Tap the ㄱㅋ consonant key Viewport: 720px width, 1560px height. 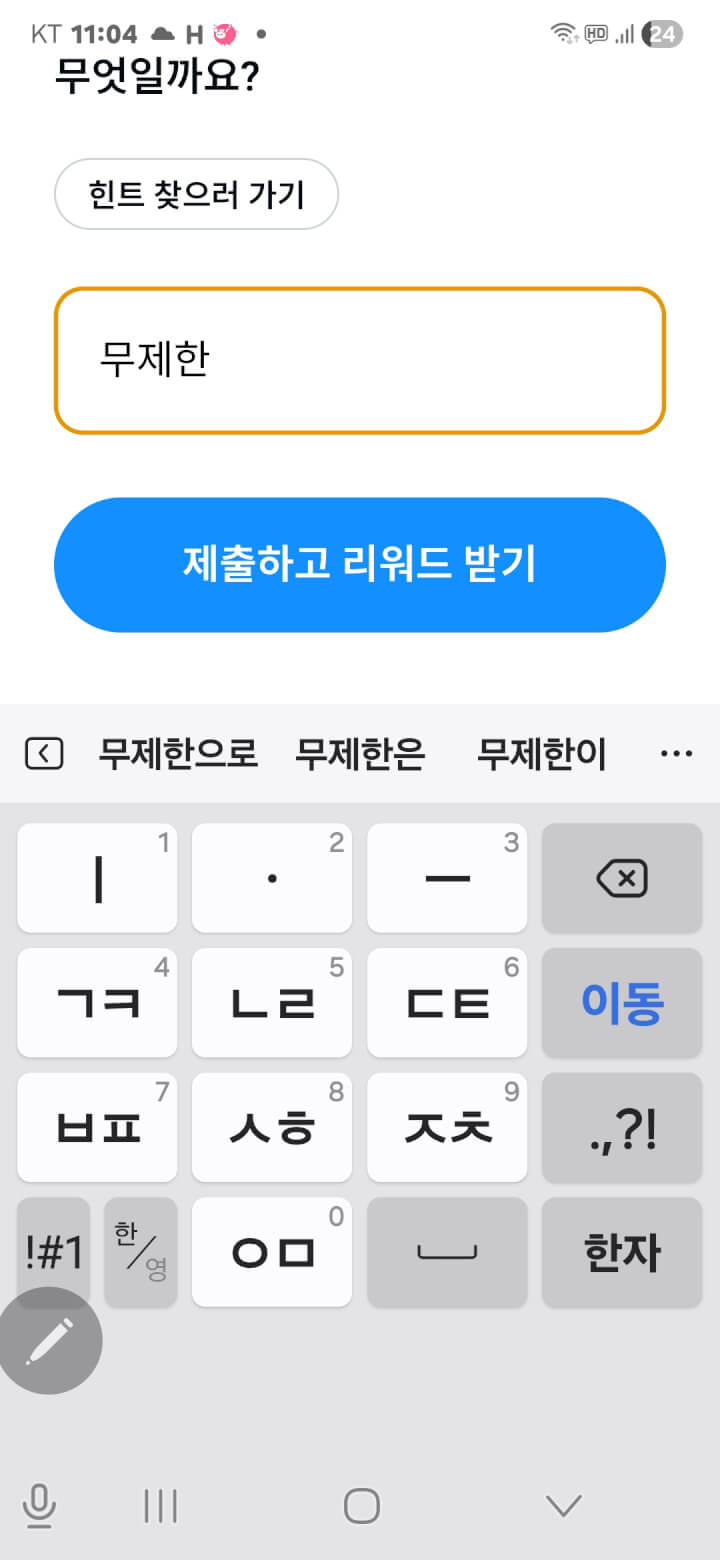click(97, 1003)
